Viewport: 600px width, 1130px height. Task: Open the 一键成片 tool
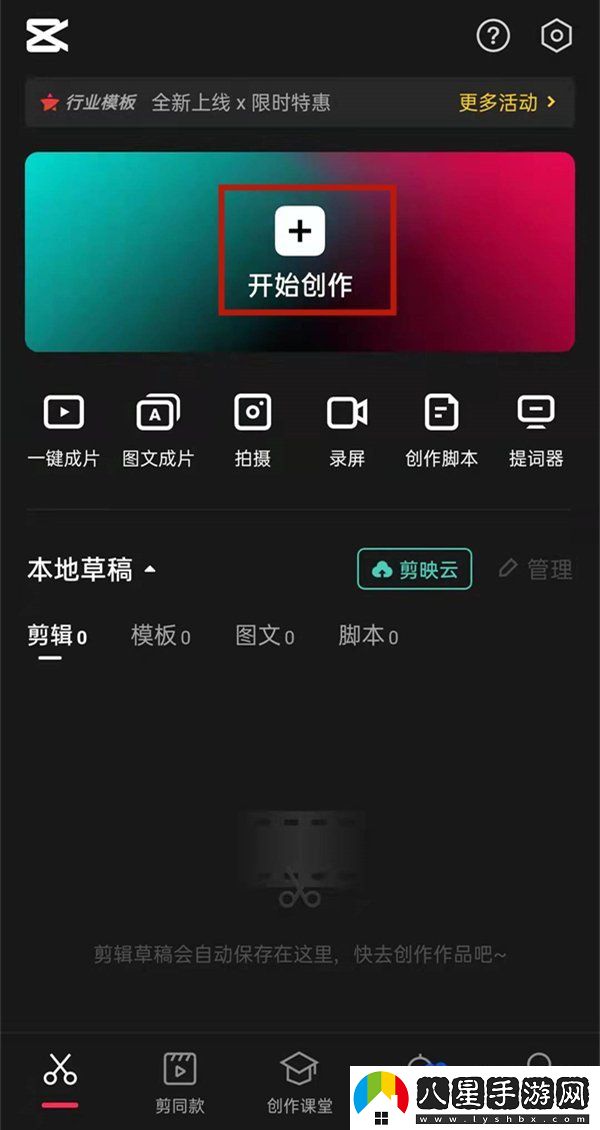[63, 430]
